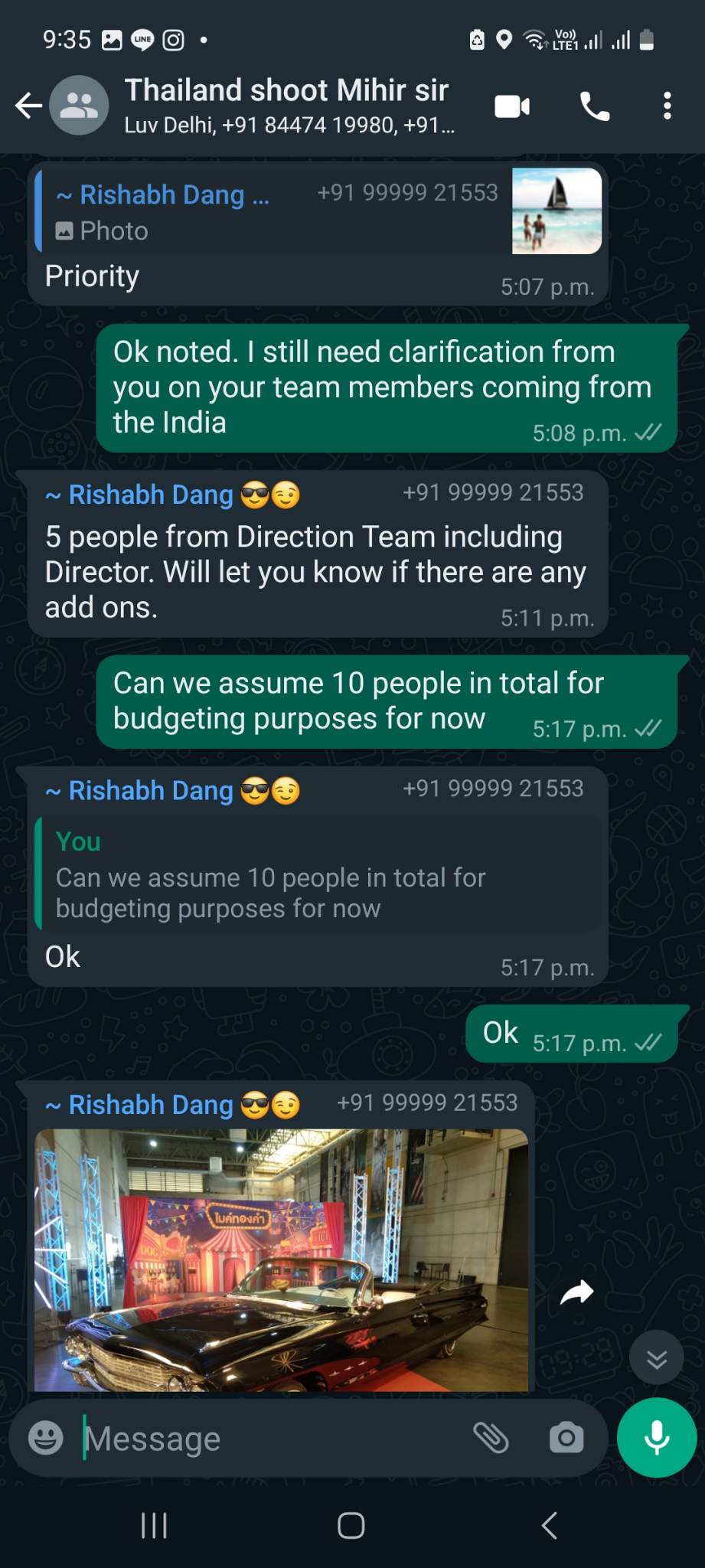This screenshot has width=705, height=1568.
Task: Open the three-dot overflow menu
Action: 667,106
